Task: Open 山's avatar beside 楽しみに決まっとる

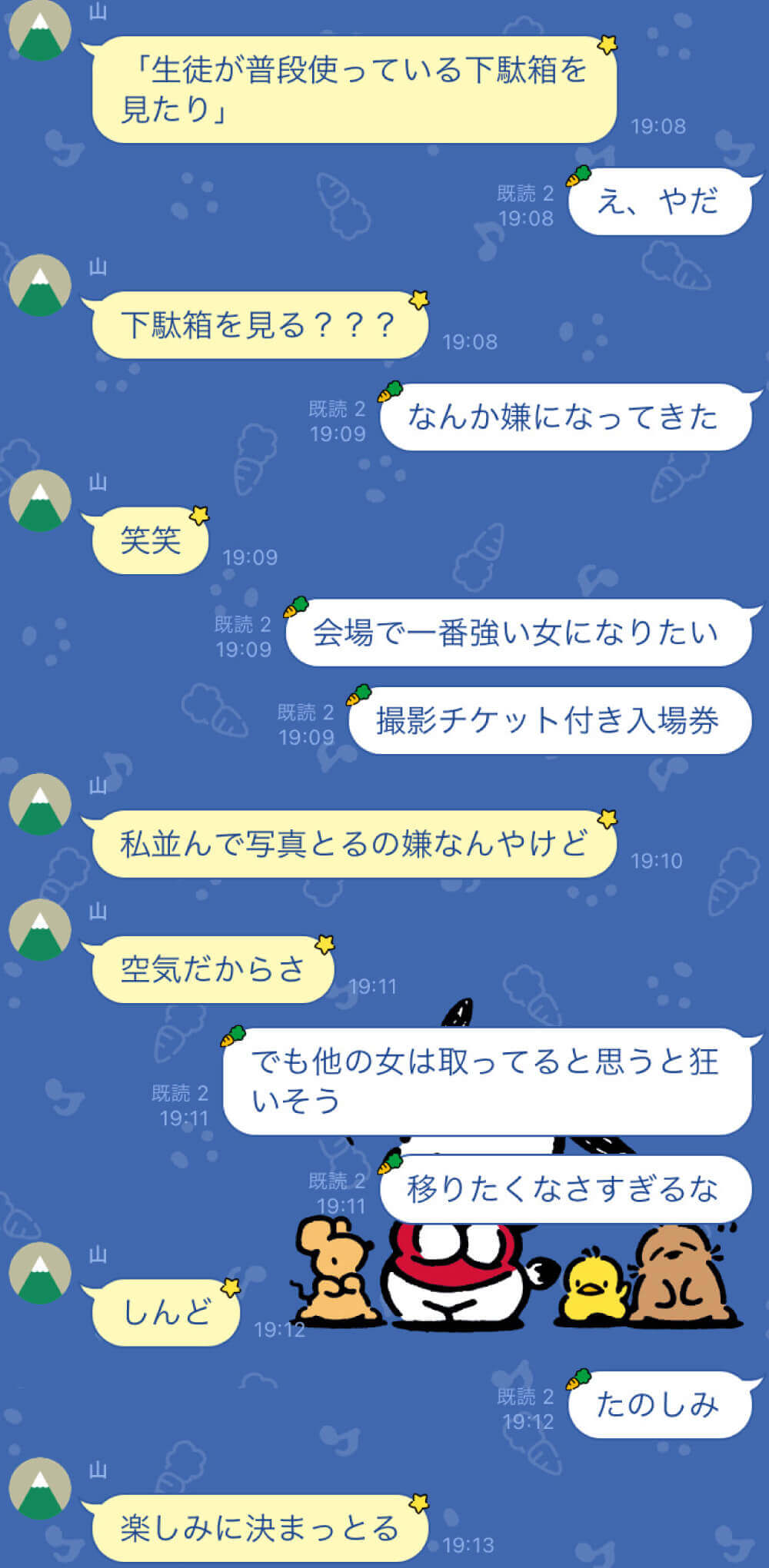Action: [x=40, y=1487]
